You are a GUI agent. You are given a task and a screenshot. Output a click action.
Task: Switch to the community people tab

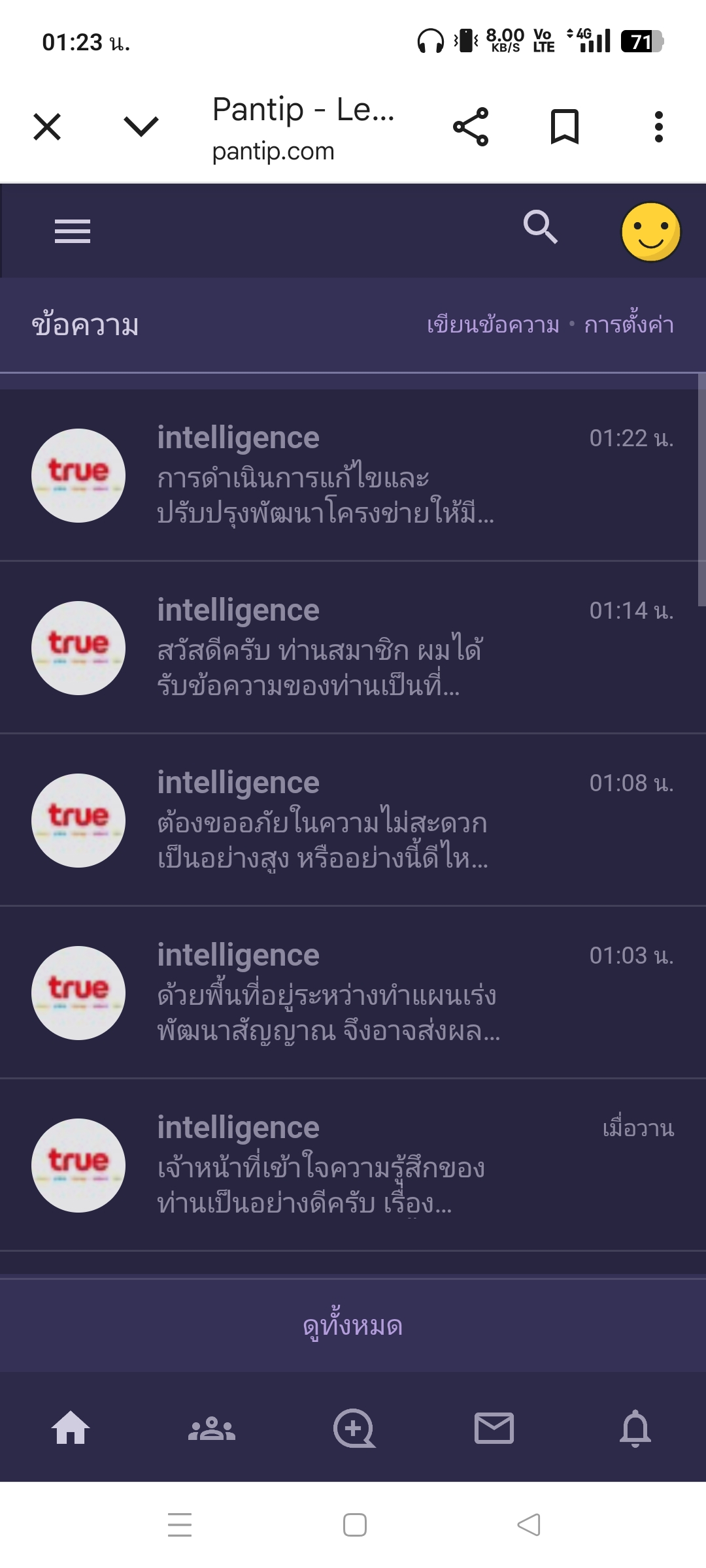[x=212, y=1429]
